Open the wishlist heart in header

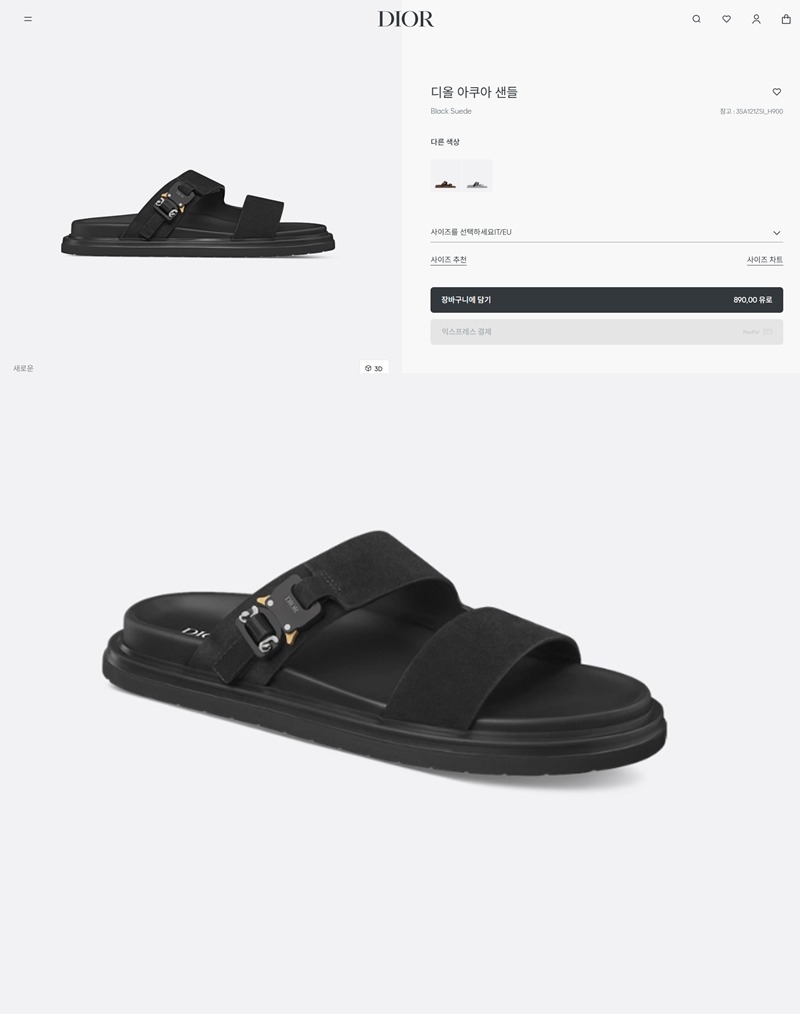point(726,19)
